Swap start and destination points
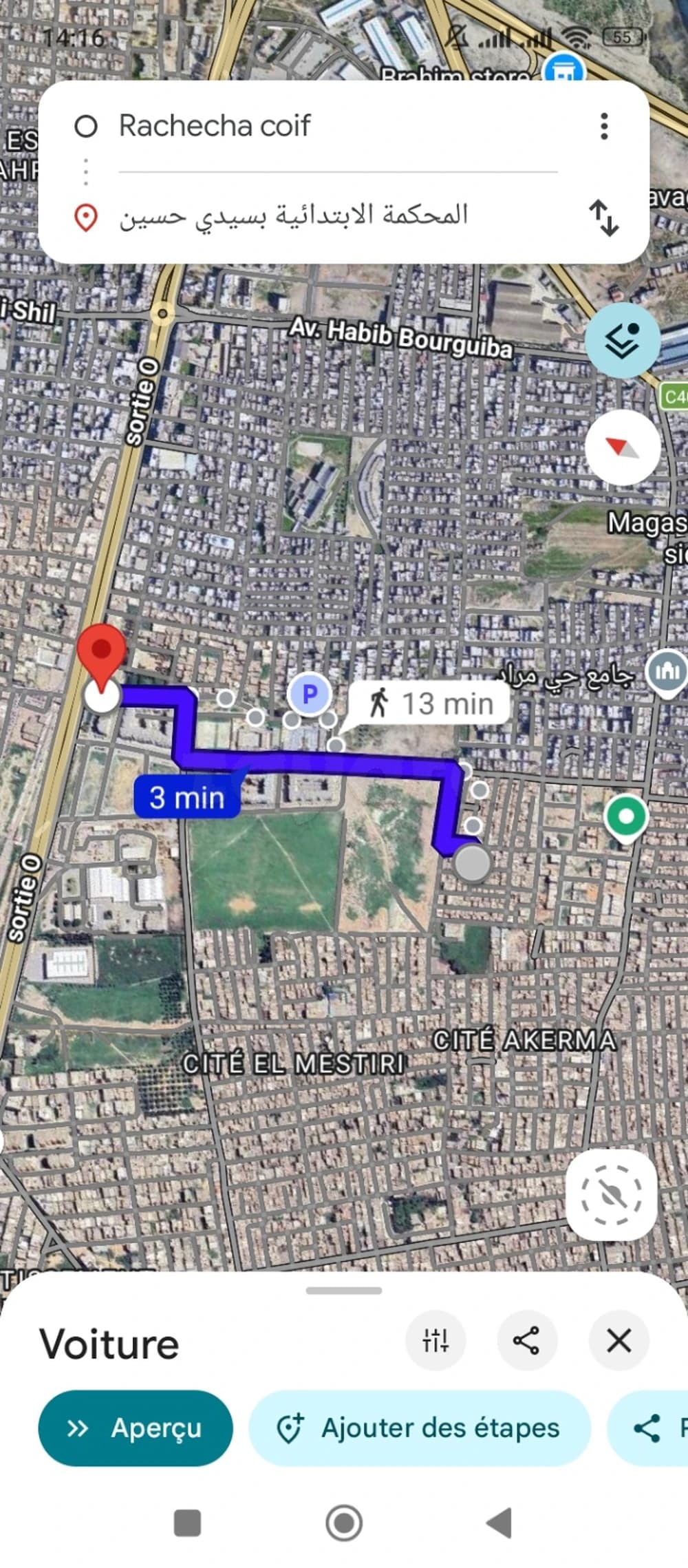The width and height of the screenshot is (688, 1568). [x=603, y=218]
